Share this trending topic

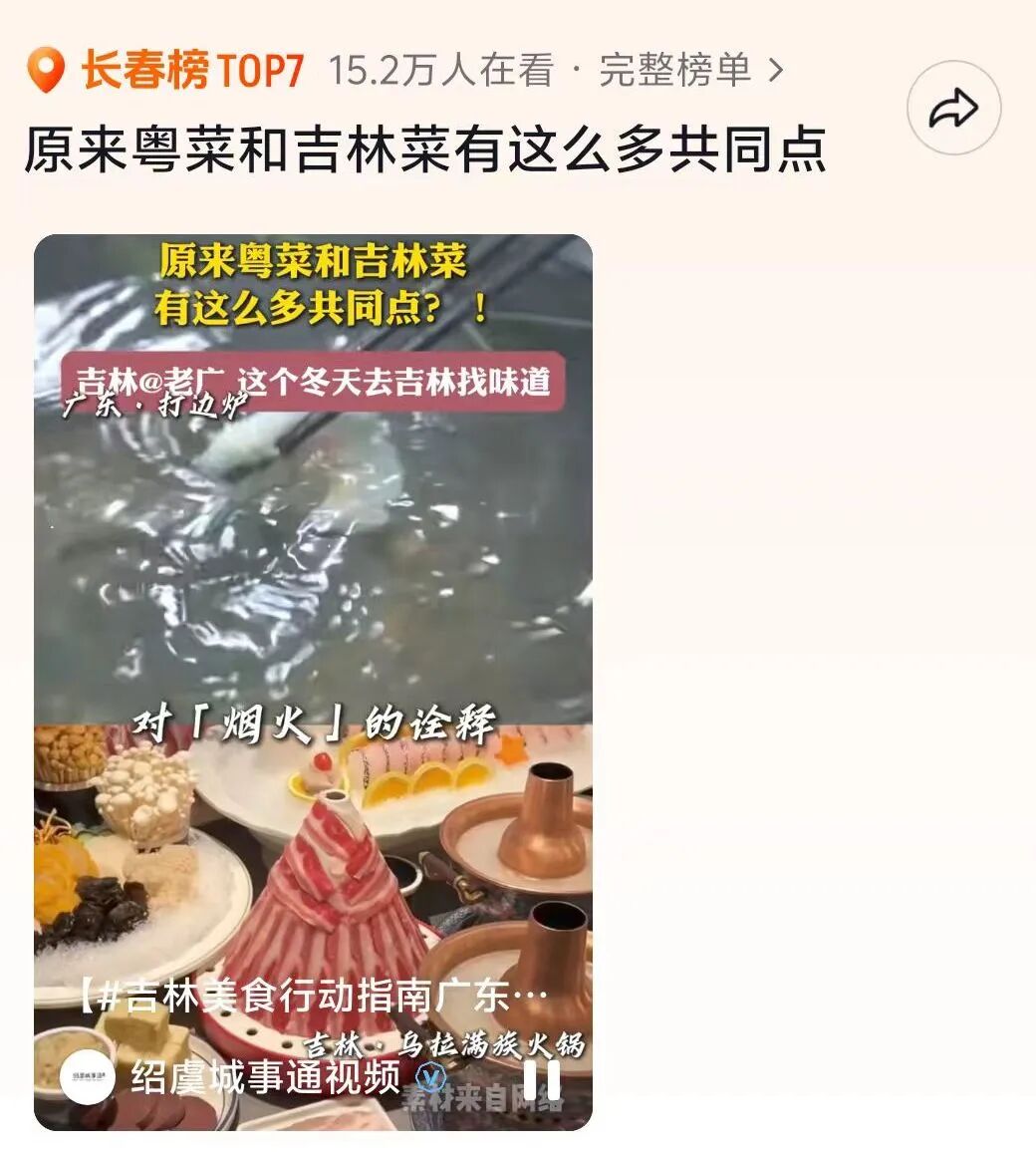953,108
